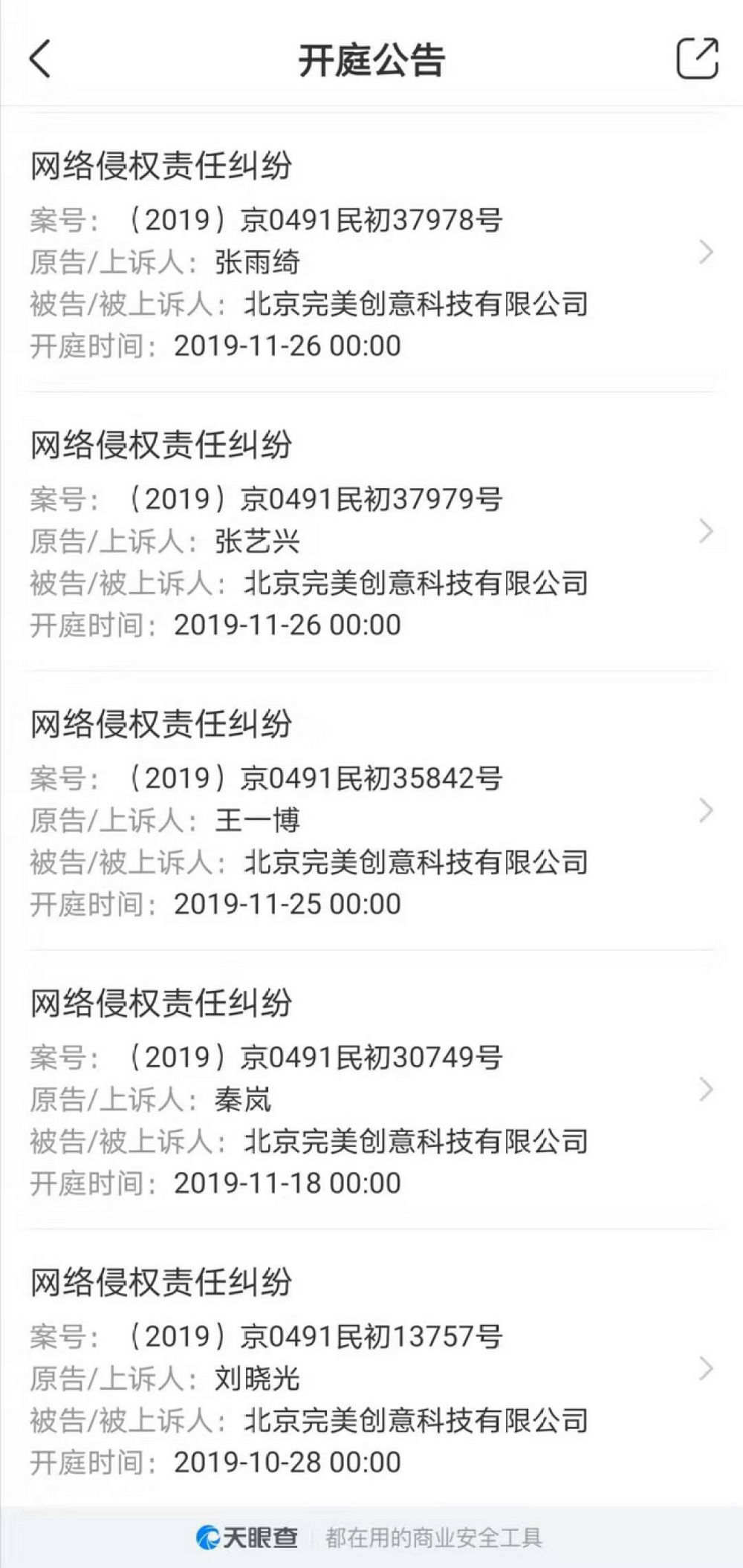This screenshot has width=743, height=1568.
Task: Open the case with plaintiff 张雨绮
Action: point(371,254)
